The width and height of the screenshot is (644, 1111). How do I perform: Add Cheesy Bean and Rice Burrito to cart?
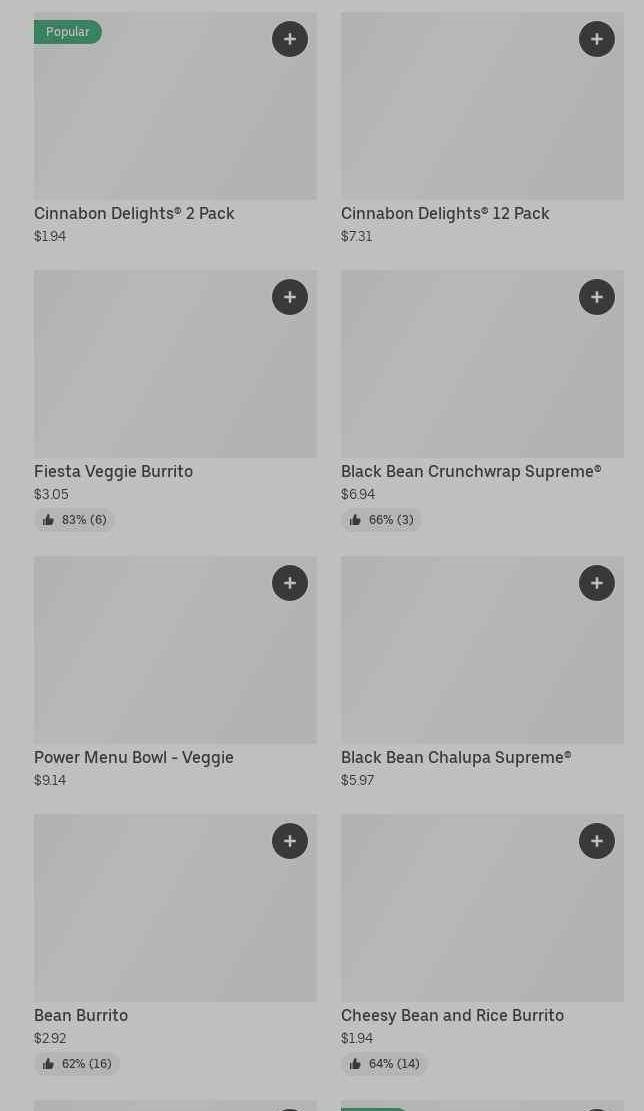(x=597, y=841)
